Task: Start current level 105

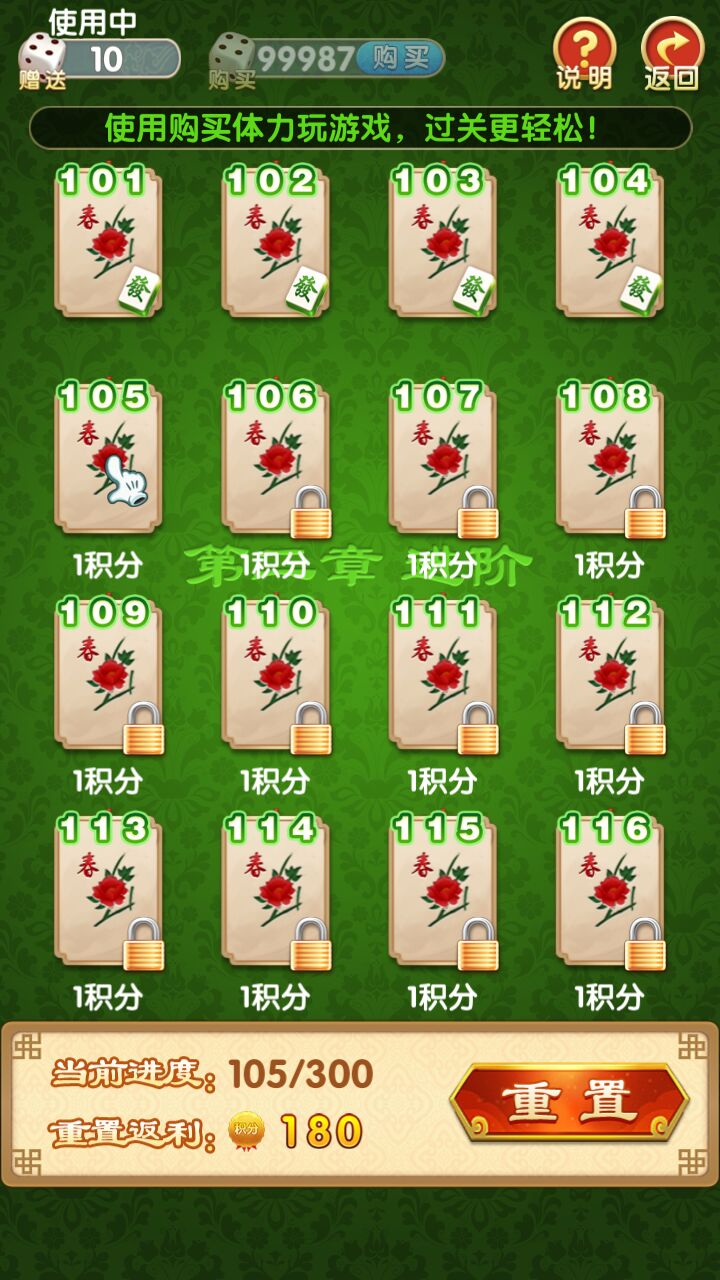Action: click(x=108, y=458)
